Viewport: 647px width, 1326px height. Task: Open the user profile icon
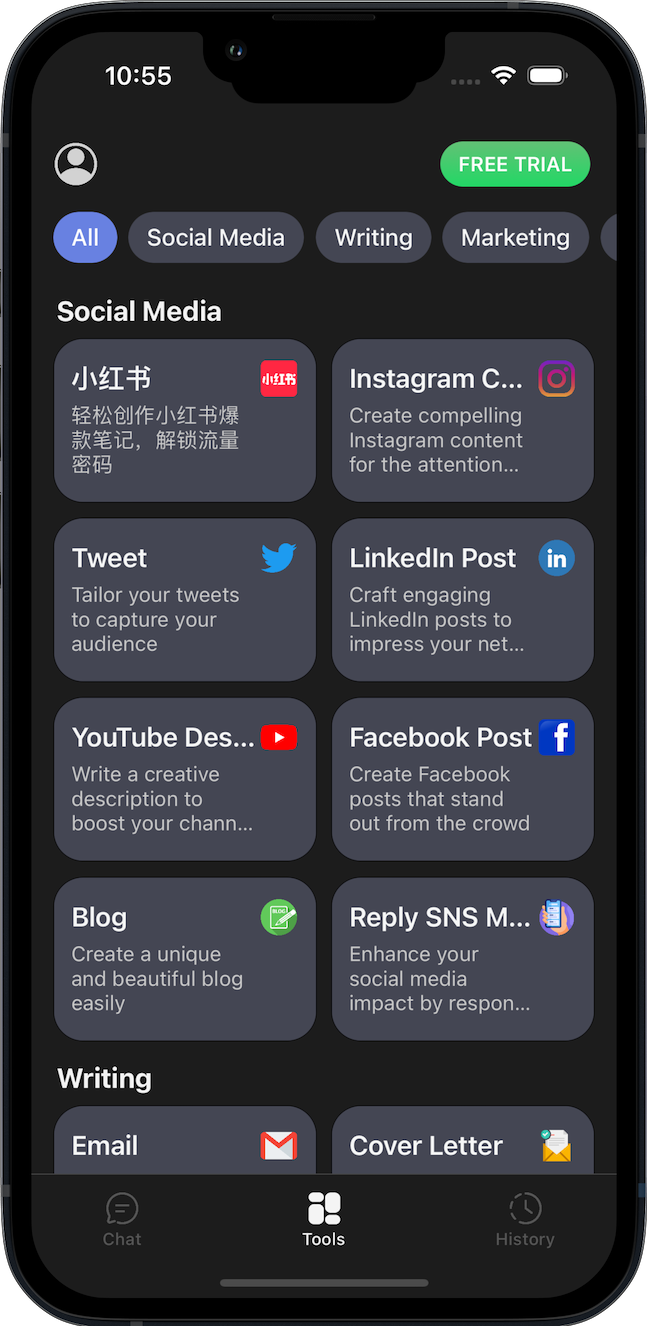[x=76, y=164]
